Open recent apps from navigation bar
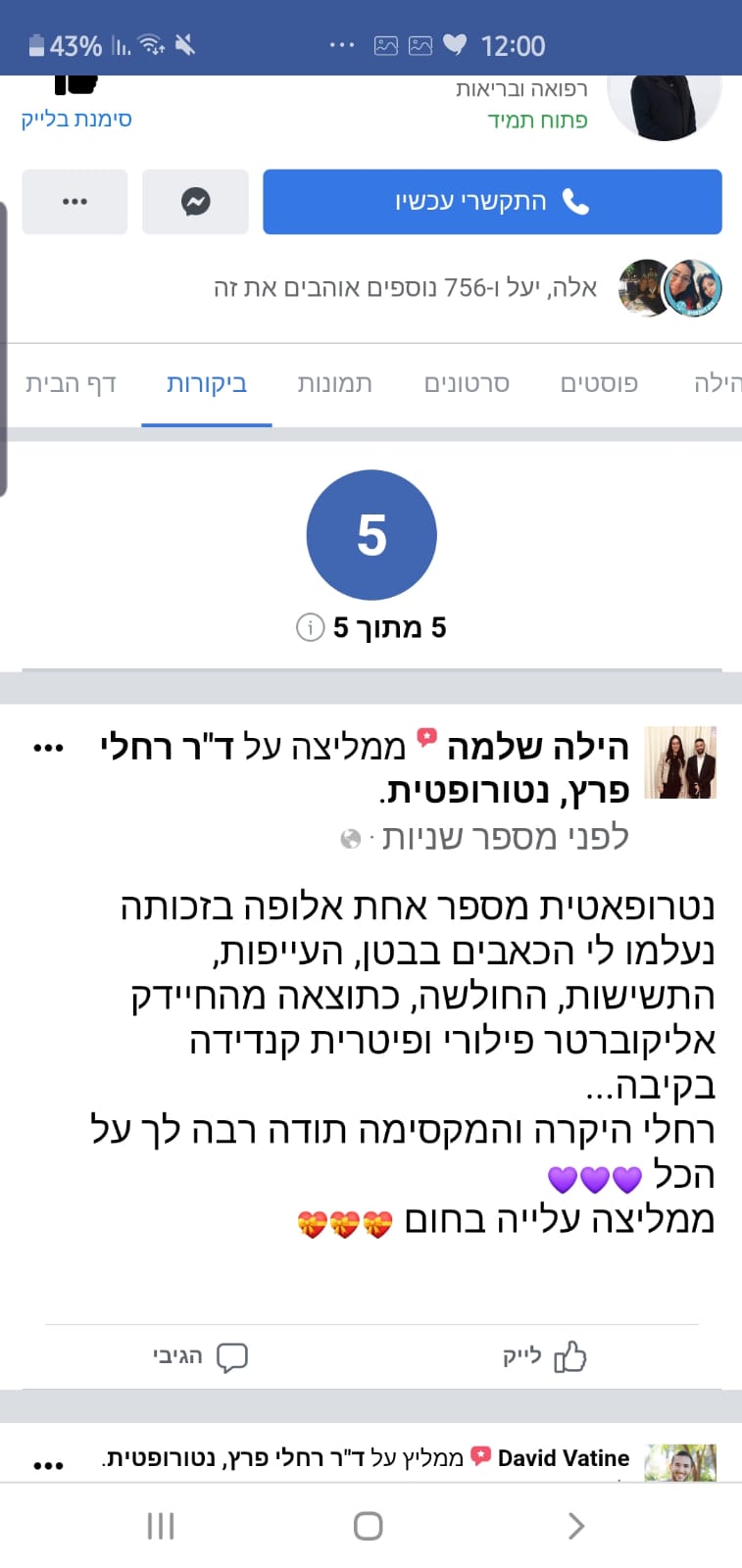Image resolution: width=742 pixels, height=1568 pixels. [x=161, y=1526]
